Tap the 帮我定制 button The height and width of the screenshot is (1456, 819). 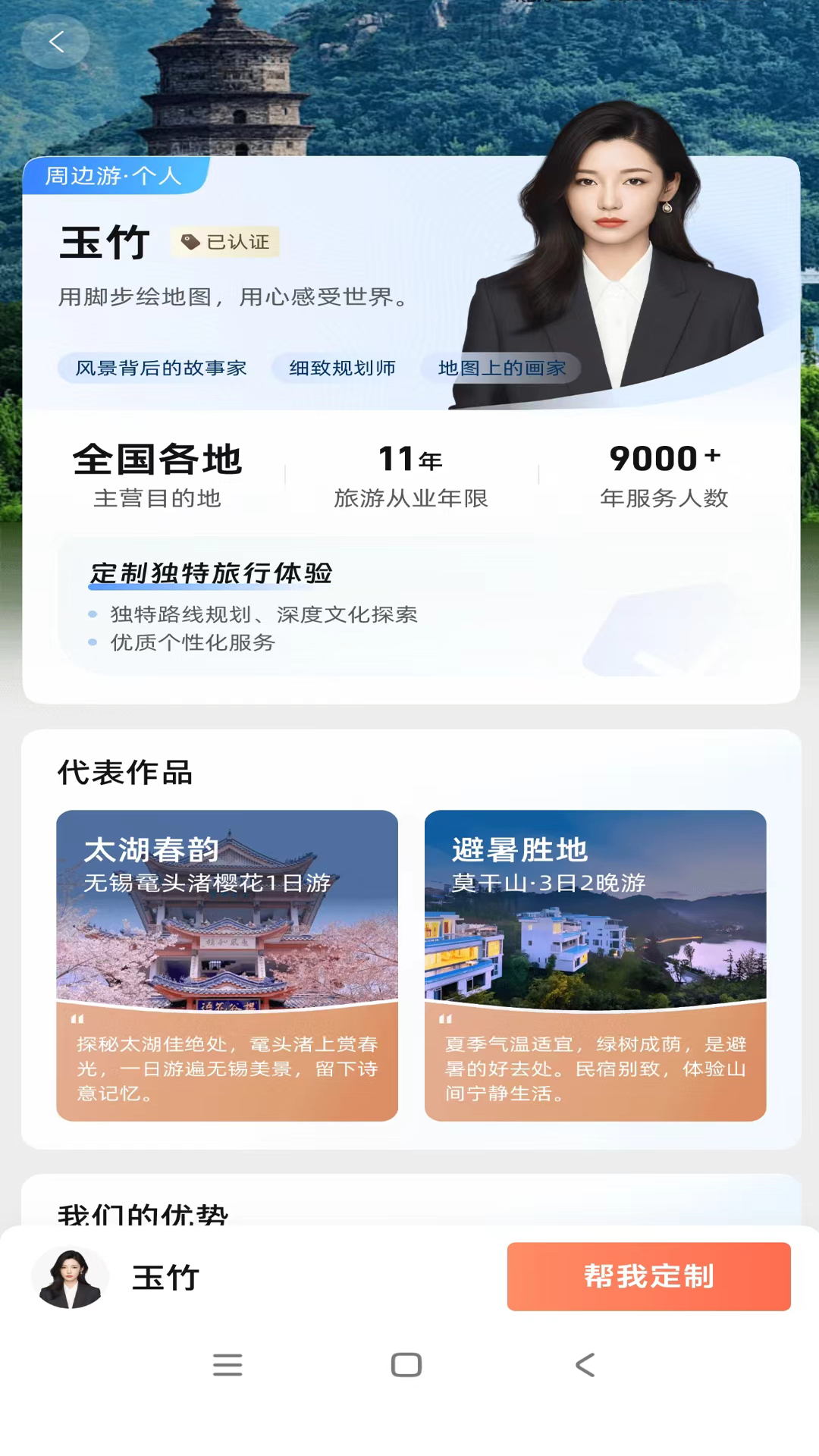click(648, 1276)
